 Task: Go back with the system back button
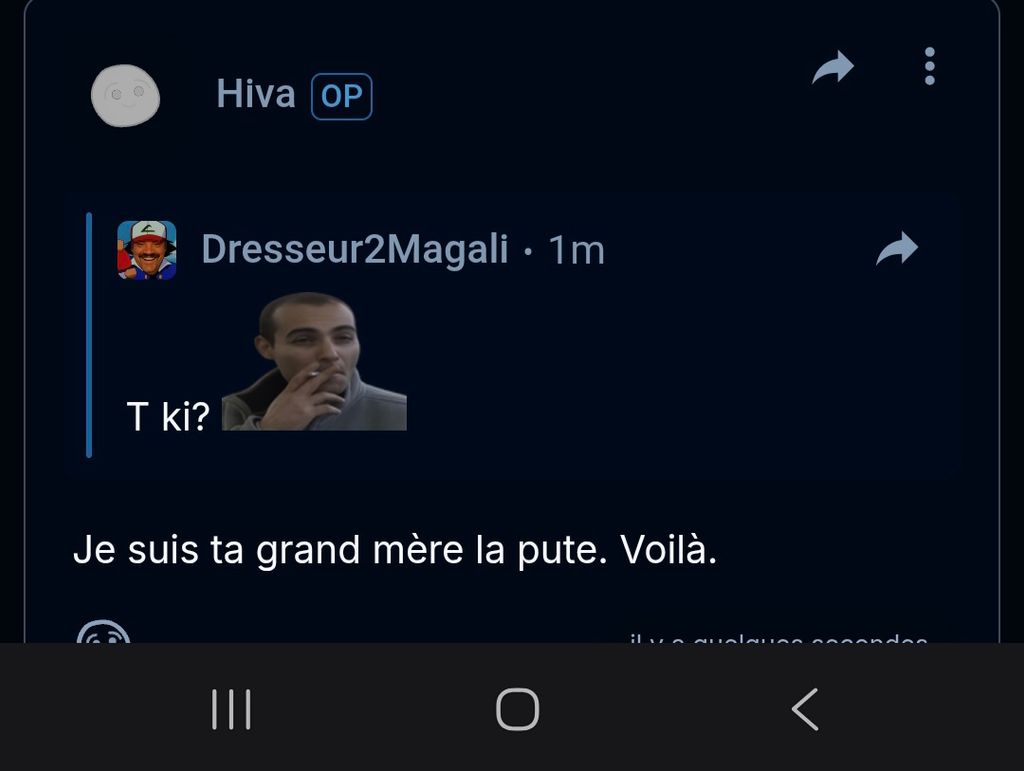pyautogui.click(x=804, y=710)
